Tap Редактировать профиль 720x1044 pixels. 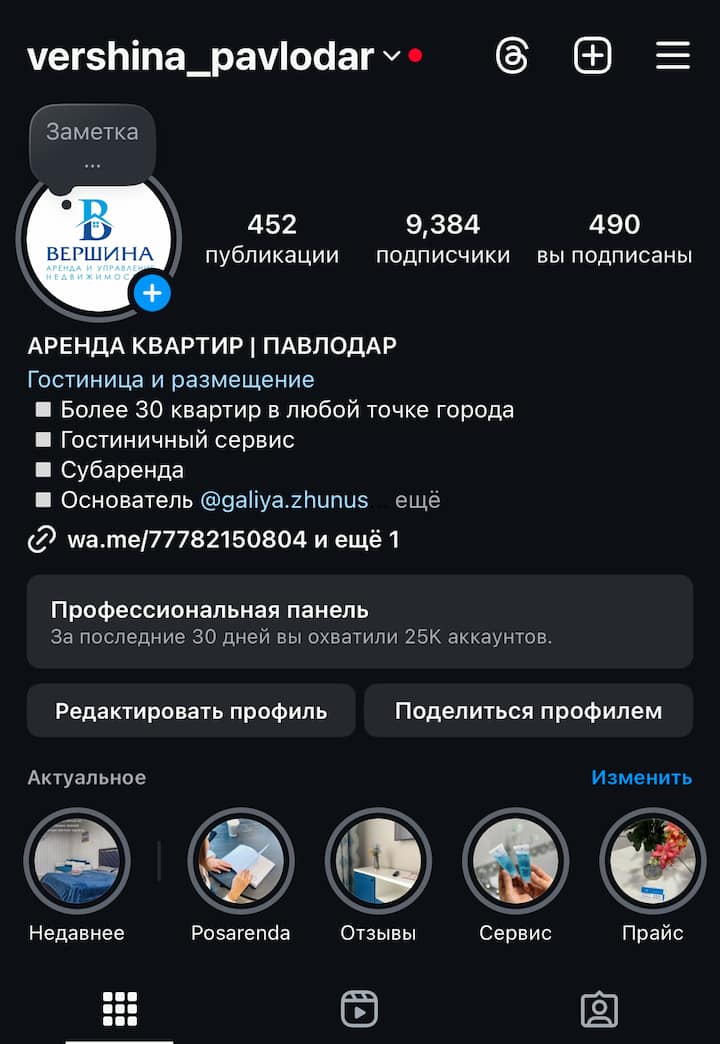(x=191, y=711)
